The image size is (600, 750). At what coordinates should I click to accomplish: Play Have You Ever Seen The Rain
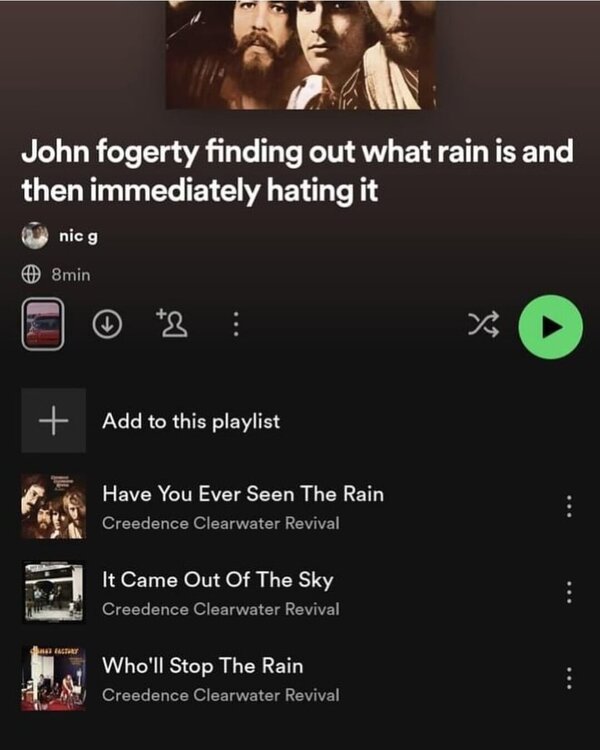(x=242, y=494)
